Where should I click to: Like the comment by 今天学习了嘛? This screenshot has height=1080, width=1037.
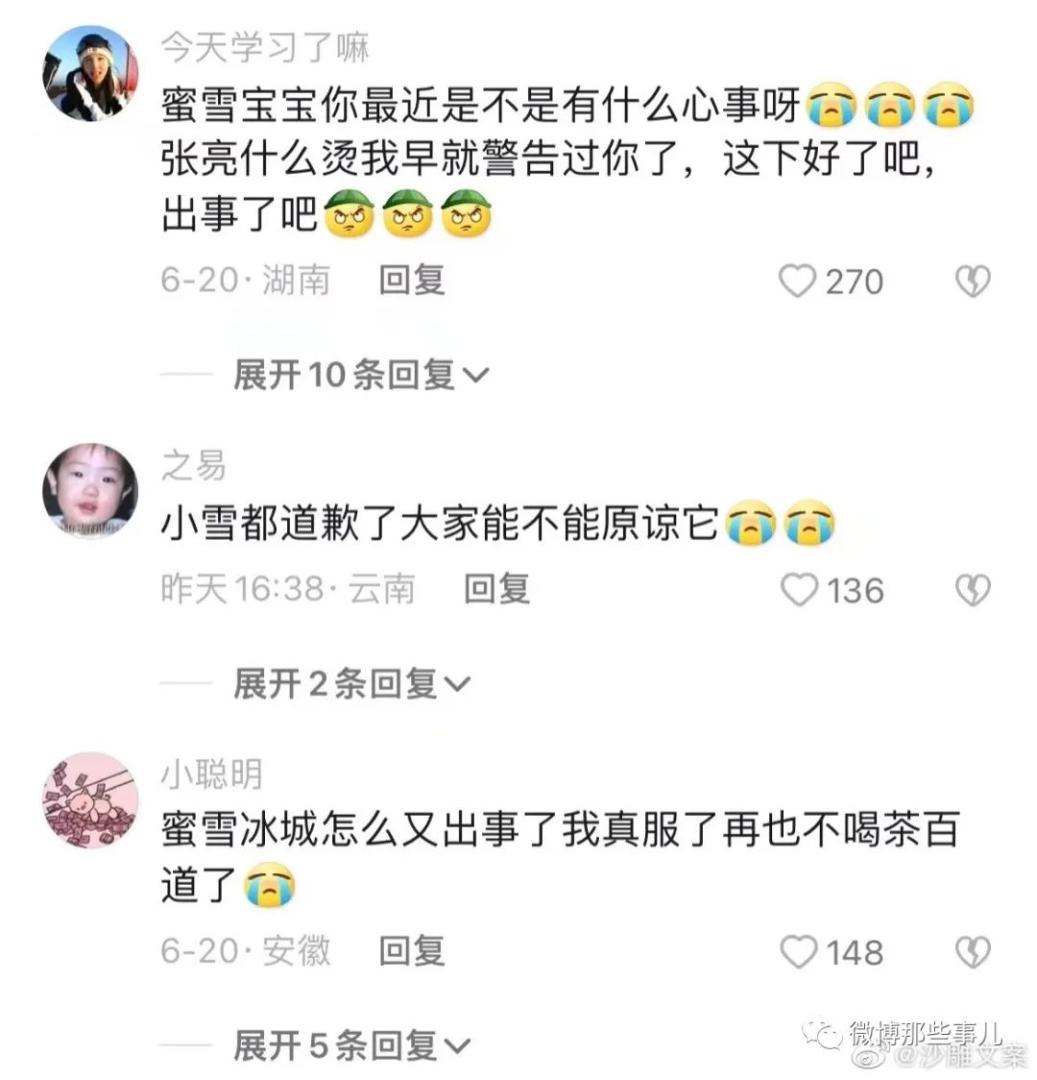tap(798, 282)
